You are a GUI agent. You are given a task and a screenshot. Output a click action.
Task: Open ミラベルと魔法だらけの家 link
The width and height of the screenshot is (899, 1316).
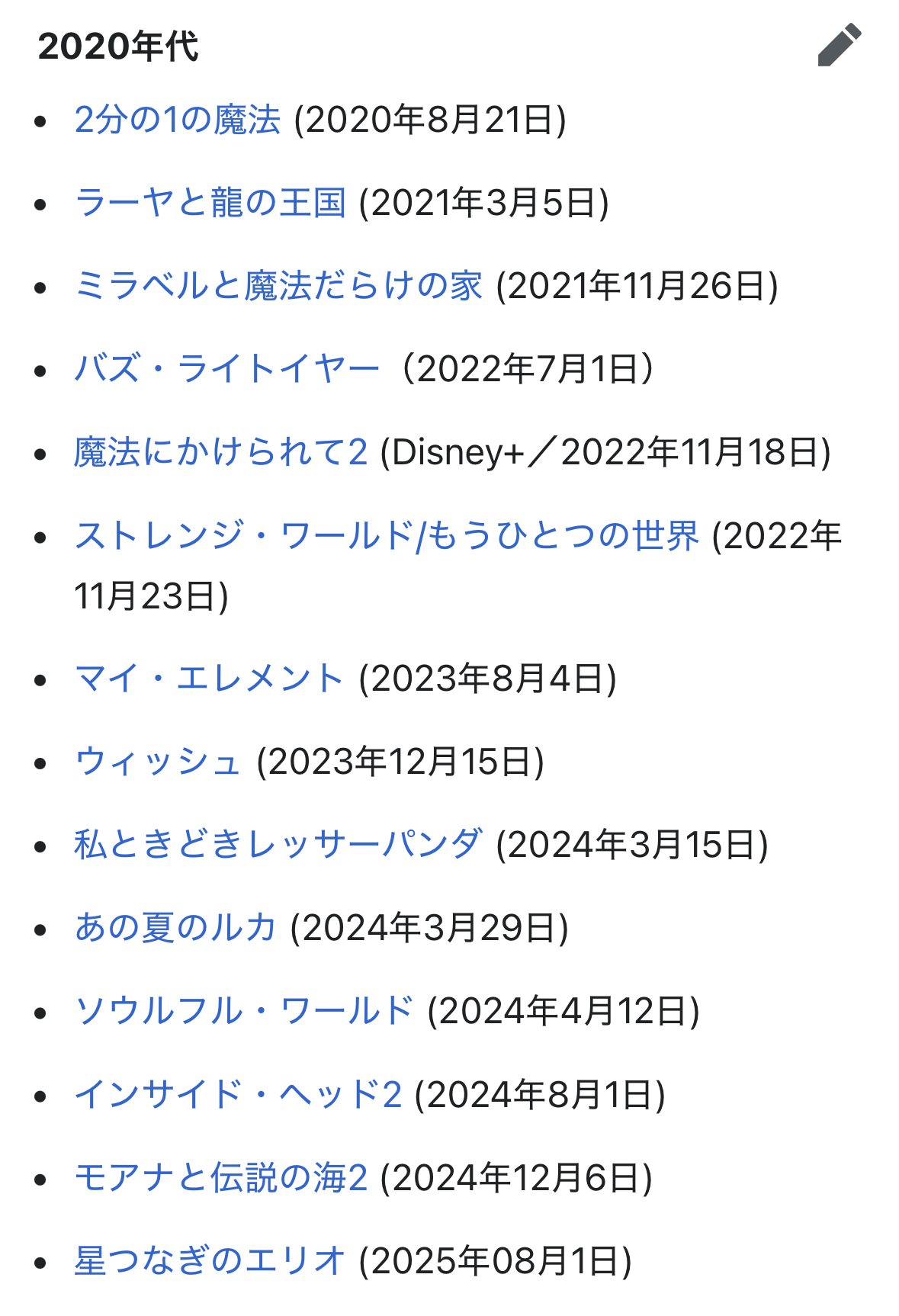tap(278, 286)
